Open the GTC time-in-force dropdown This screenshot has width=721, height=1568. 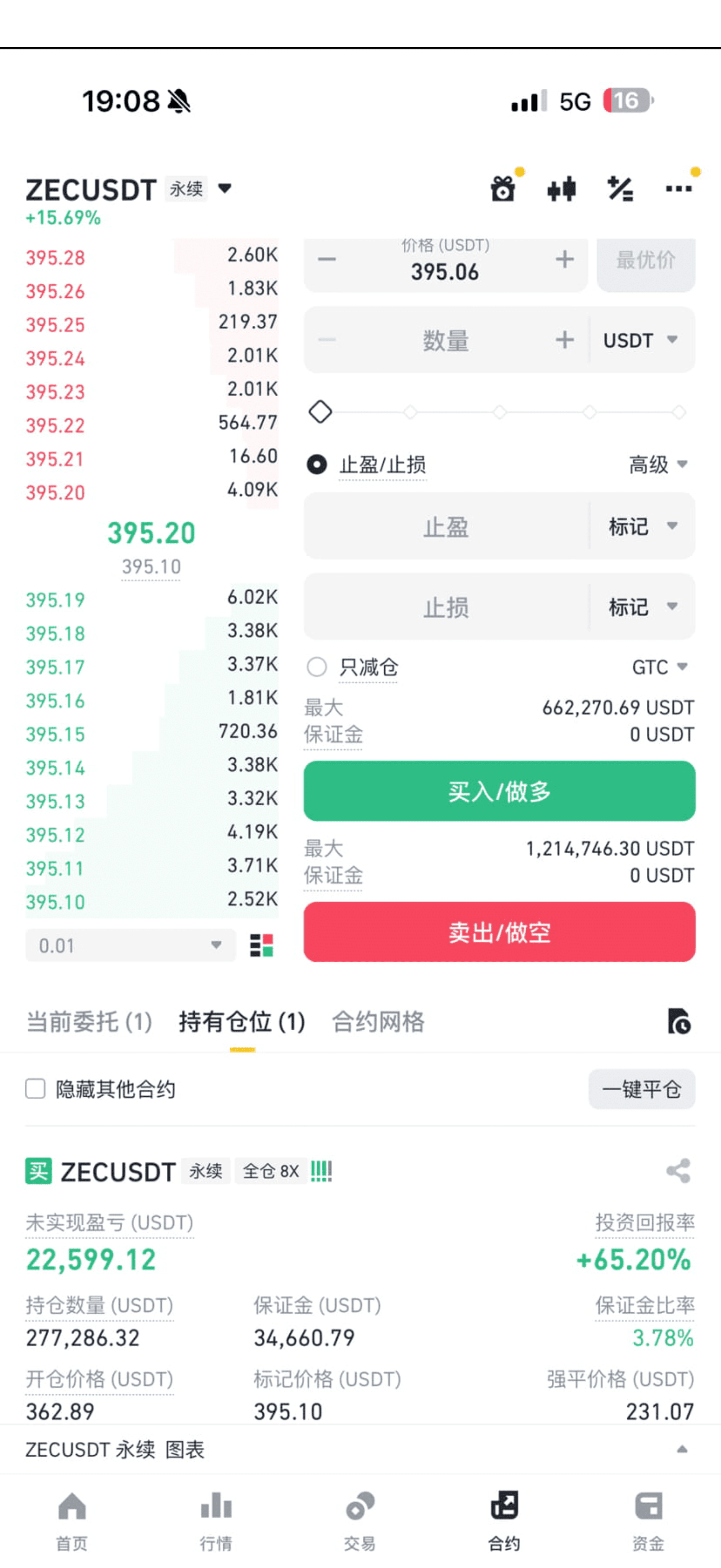(659, 667)
